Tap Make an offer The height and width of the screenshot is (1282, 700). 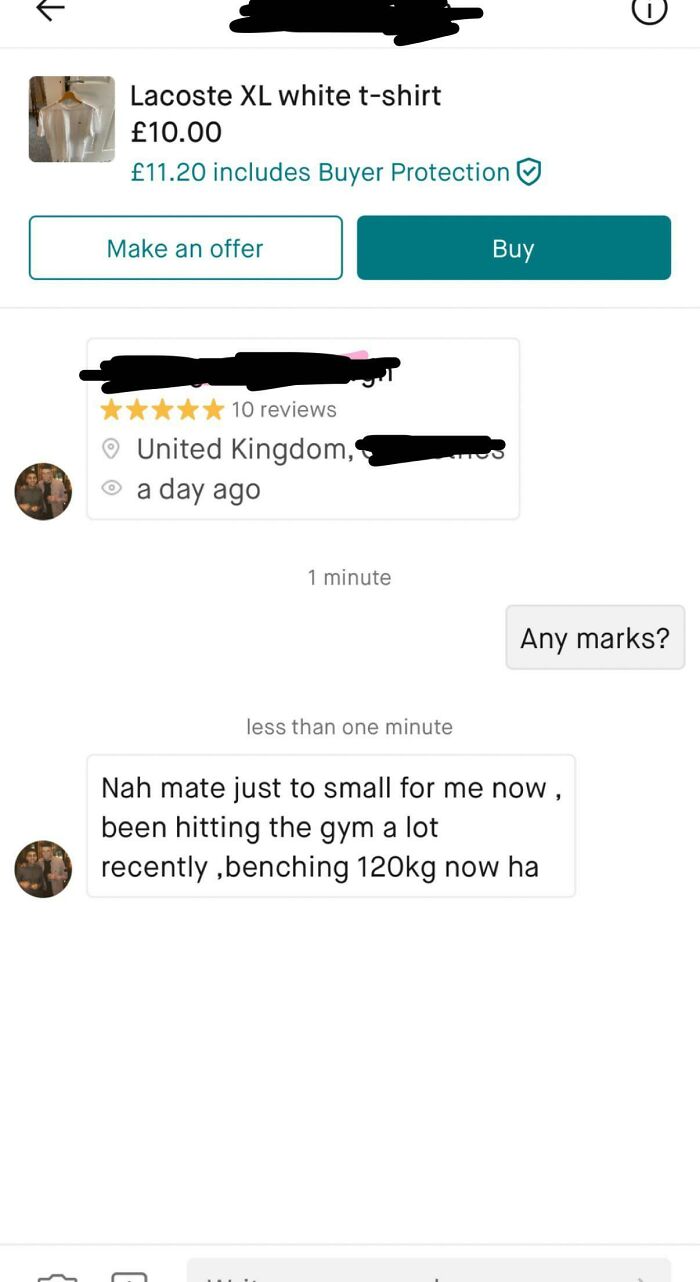pyautogui.click(x=186, y=248)
